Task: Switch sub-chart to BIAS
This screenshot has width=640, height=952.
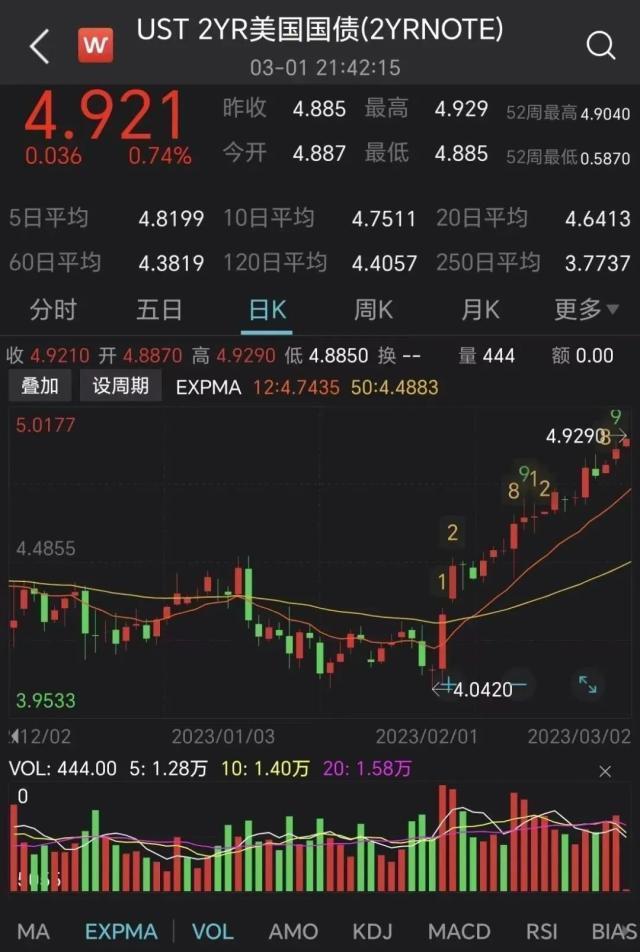Action: (614, 931)
